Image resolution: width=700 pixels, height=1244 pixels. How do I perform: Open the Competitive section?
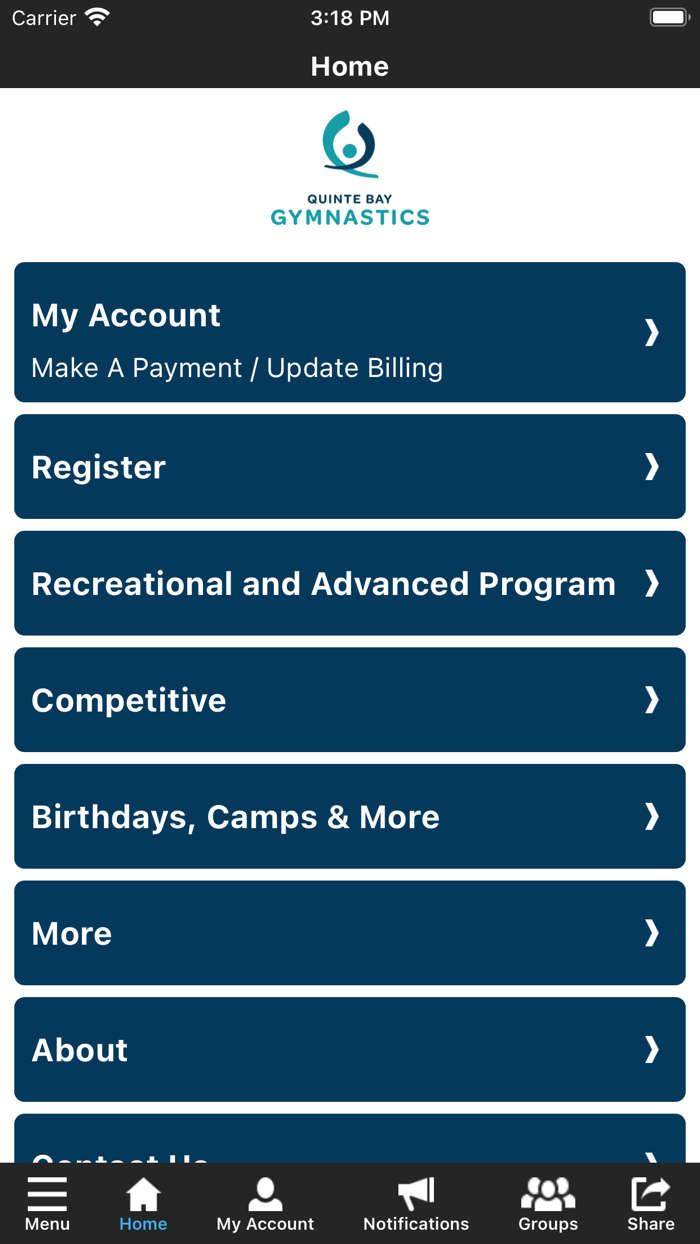[350, 700]
